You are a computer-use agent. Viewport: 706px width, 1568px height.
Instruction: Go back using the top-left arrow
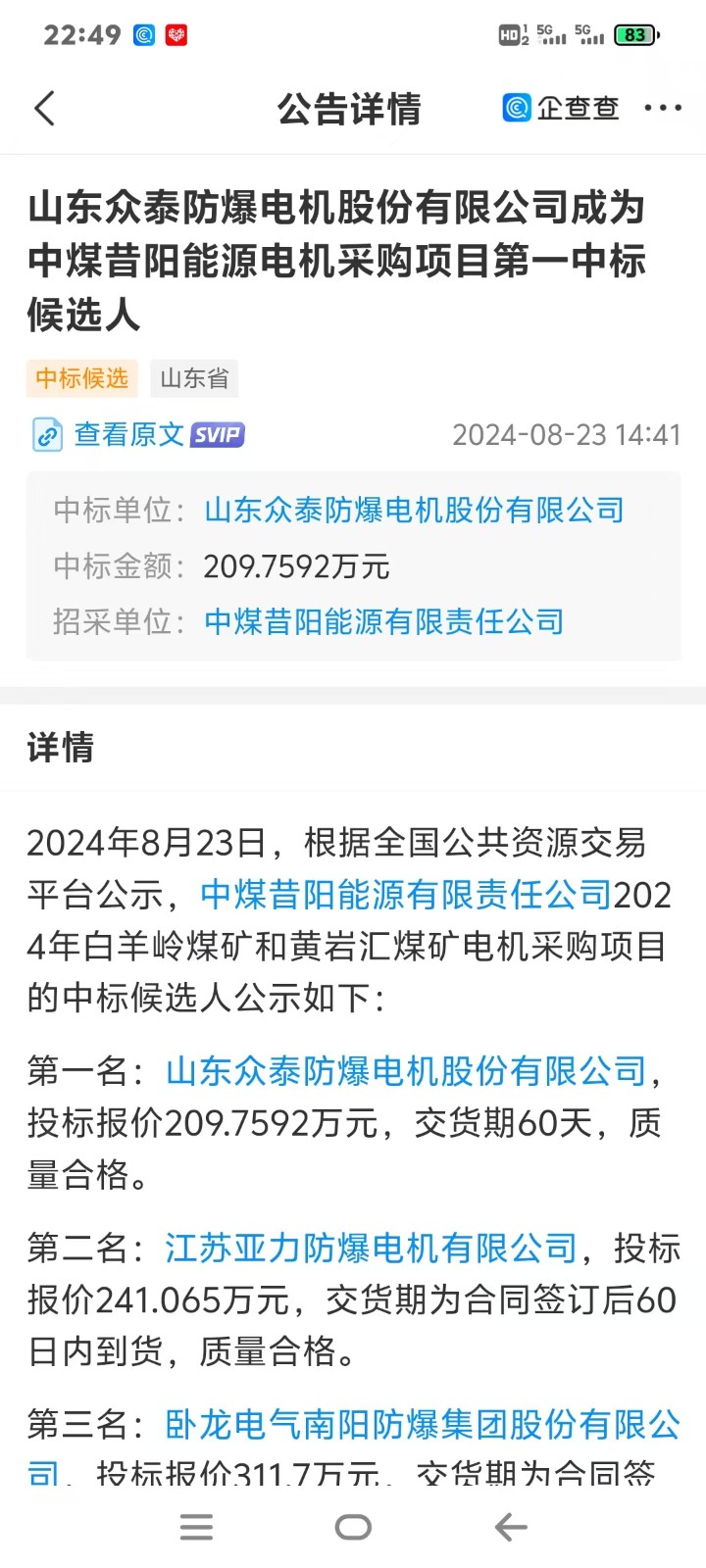(x=44, y=108)
